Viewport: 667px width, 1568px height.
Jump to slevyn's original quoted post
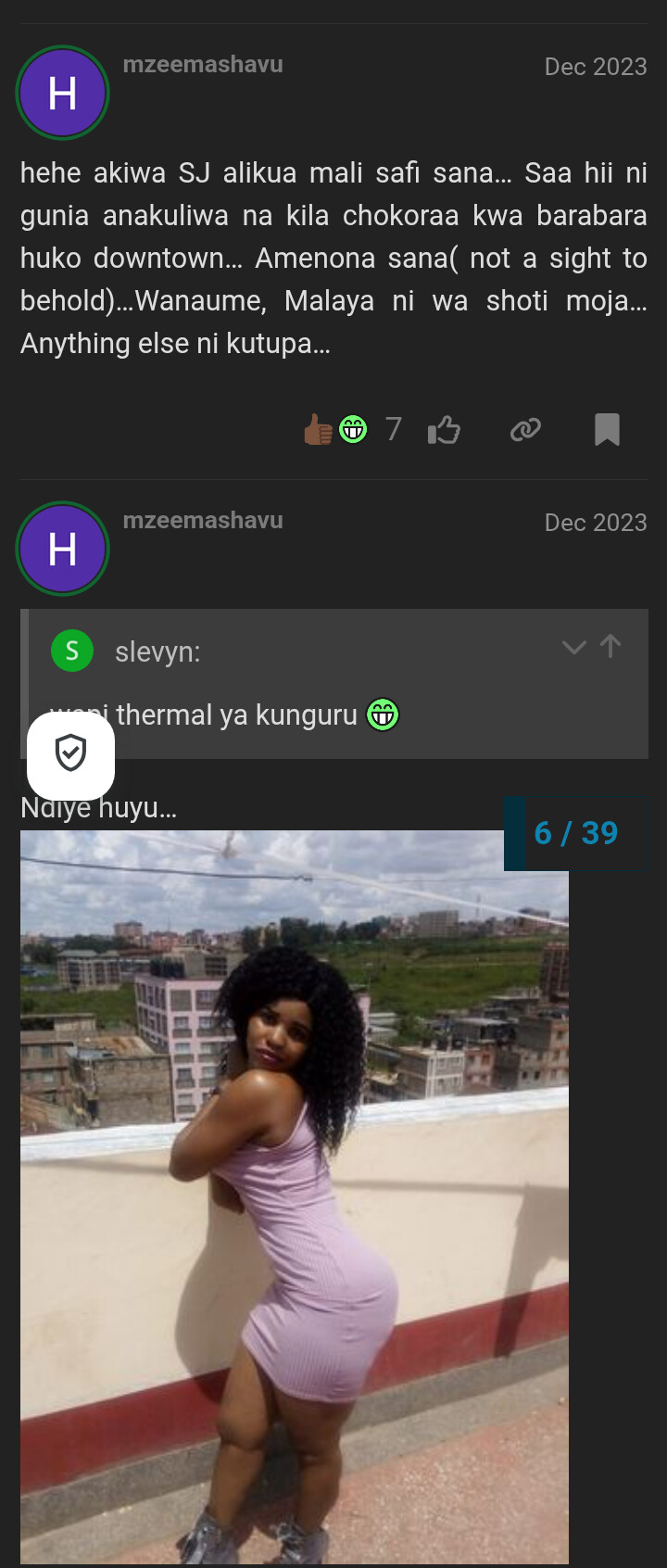[x=610, y=646]
